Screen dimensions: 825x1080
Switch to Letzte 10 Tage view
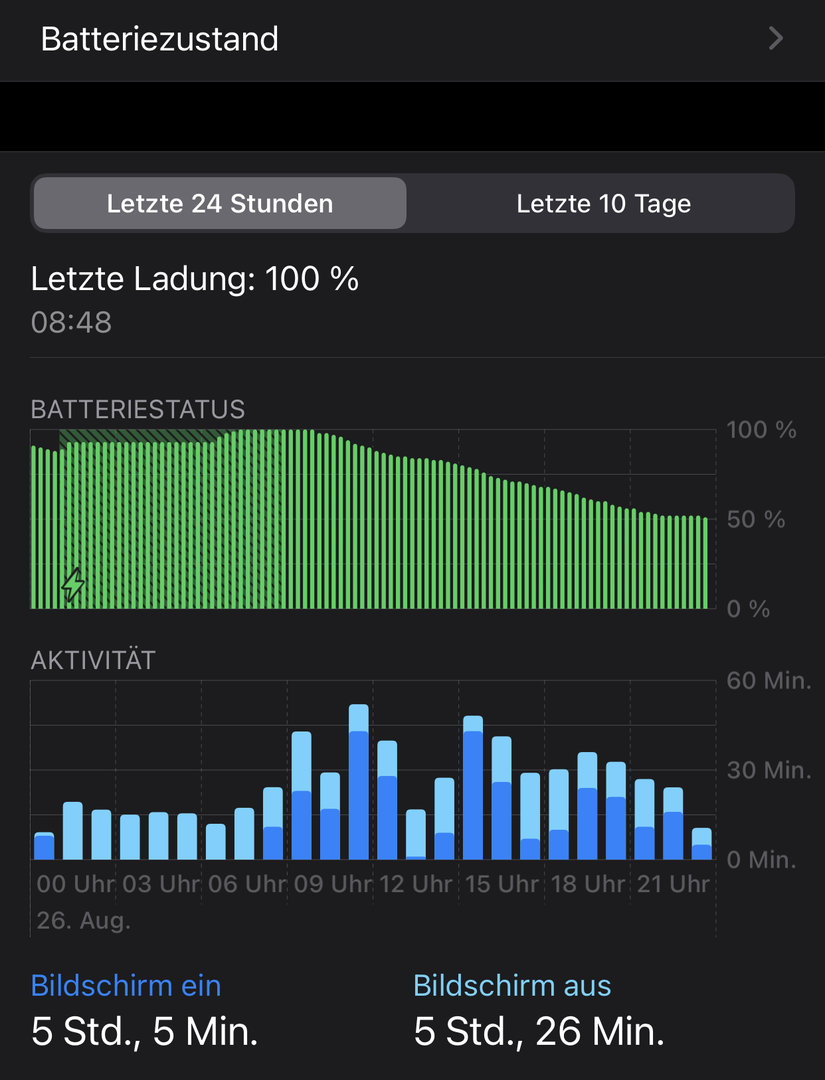point(603,204)
